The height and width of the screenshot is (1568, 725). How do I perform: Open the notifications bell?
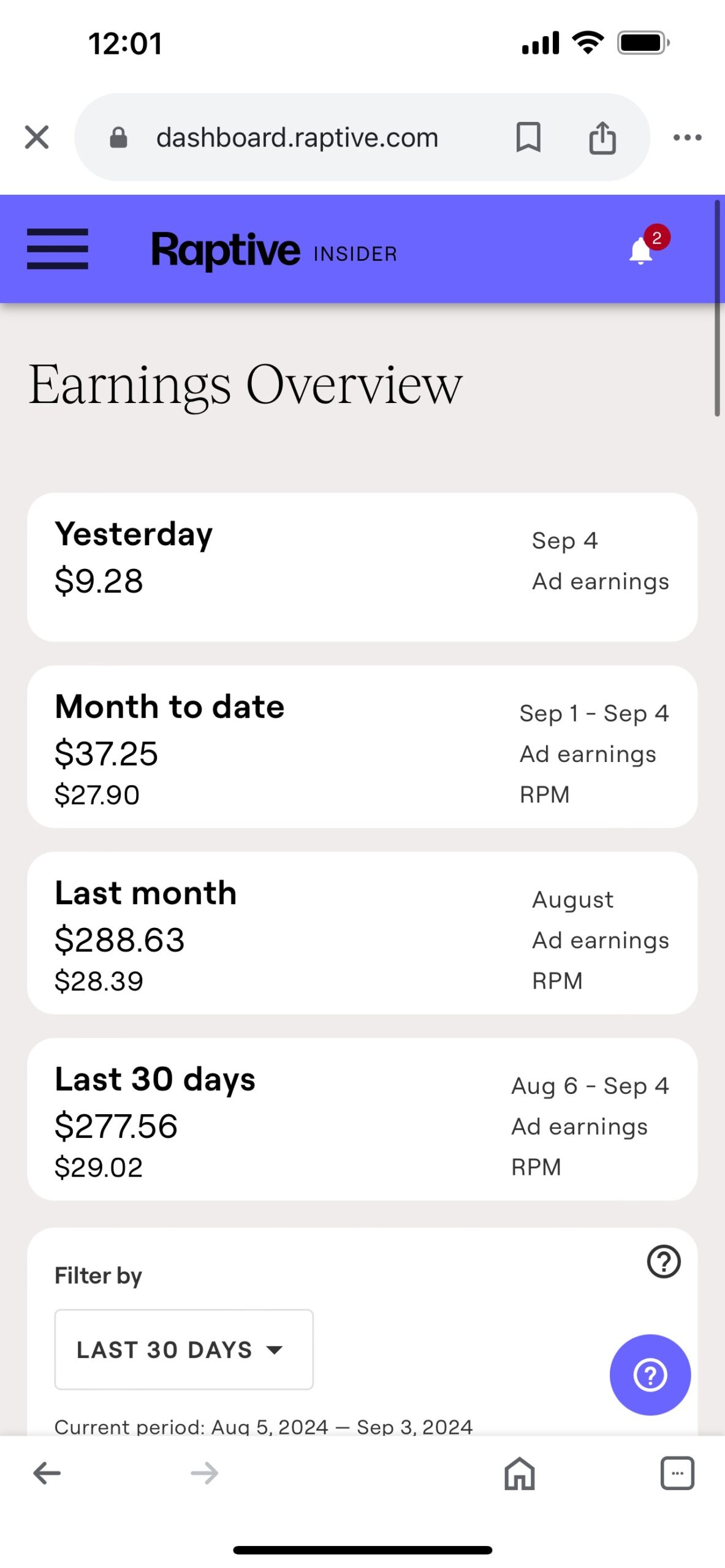click(645, 247)
